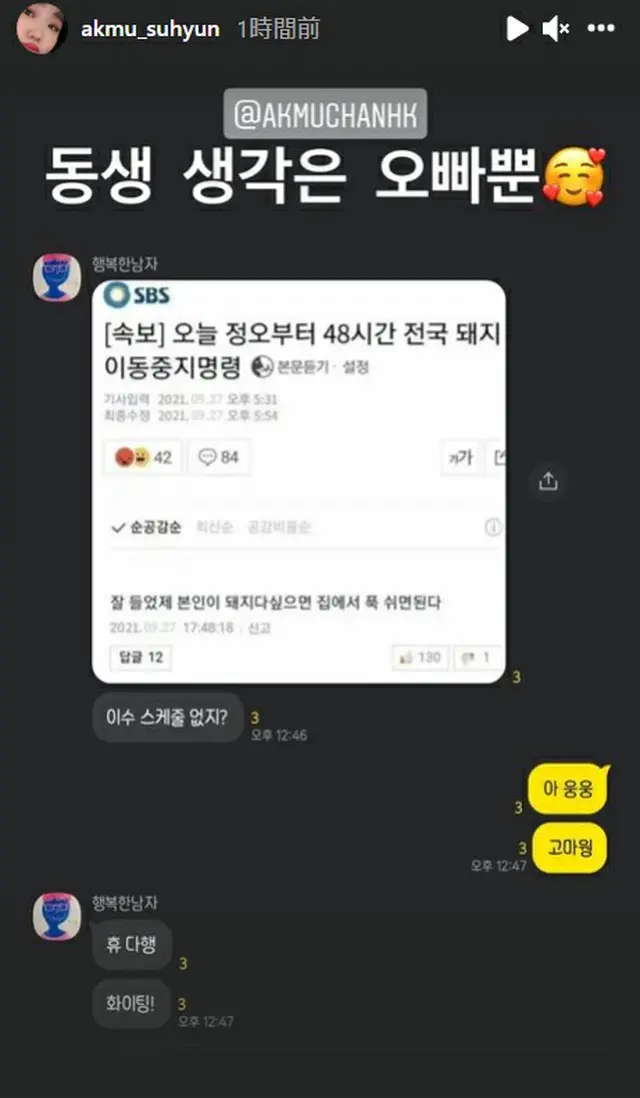Unmute the story sound
The width and height of the screenshot is (640, 1098).
tap(555, 29)
